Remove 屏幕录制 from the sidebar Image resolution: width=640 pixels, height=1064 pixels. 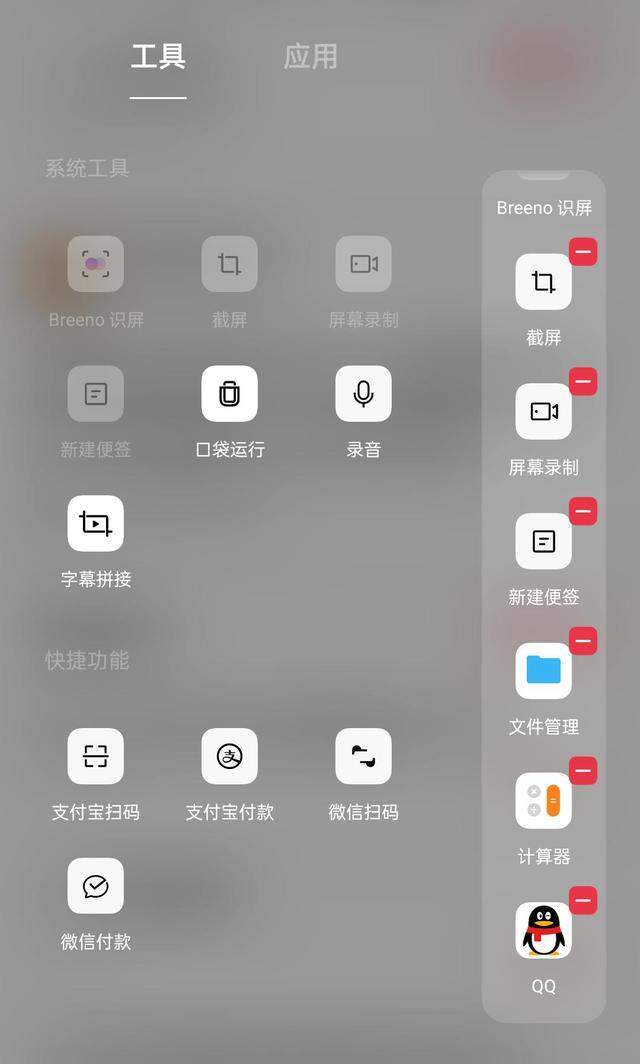click(583, 381)
